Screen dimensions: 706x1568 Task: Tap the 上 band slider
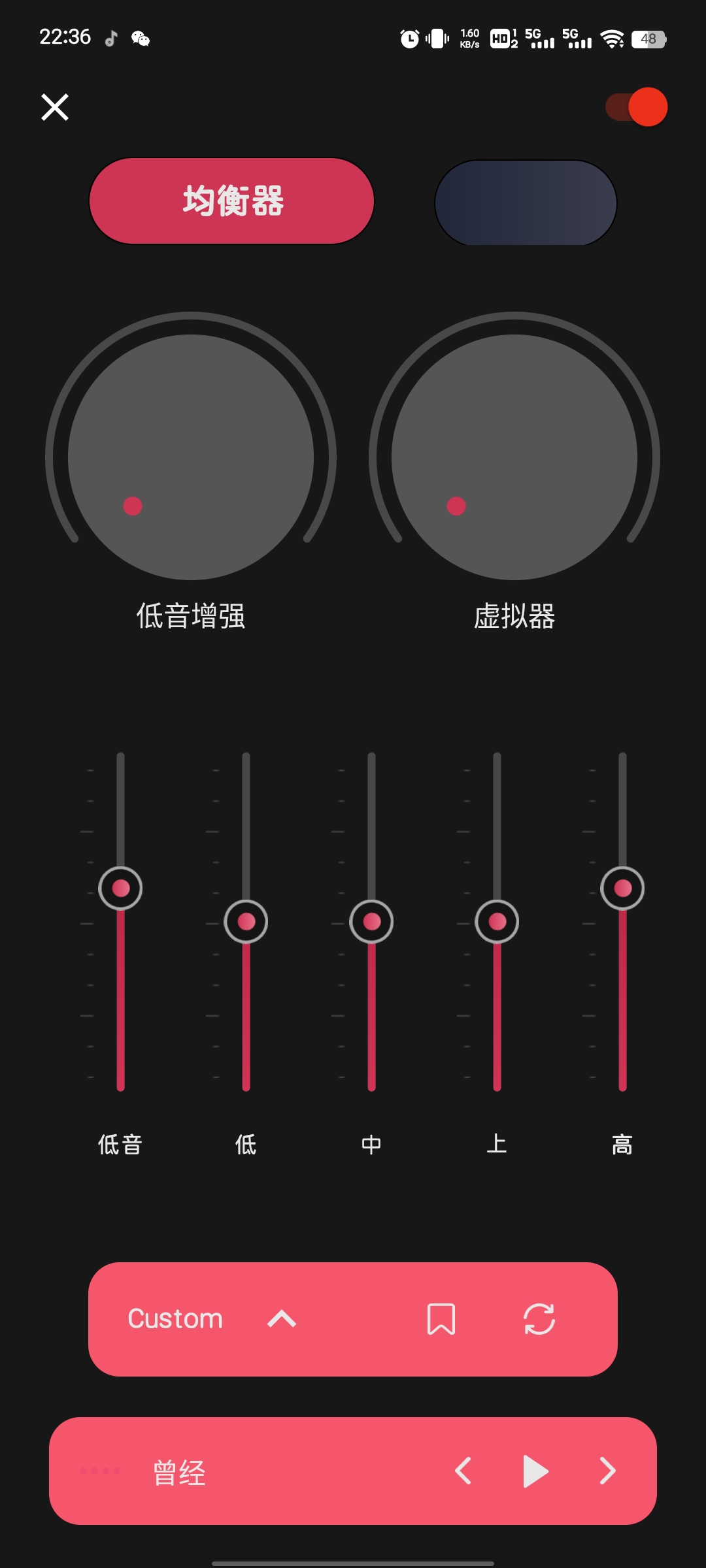497,921
